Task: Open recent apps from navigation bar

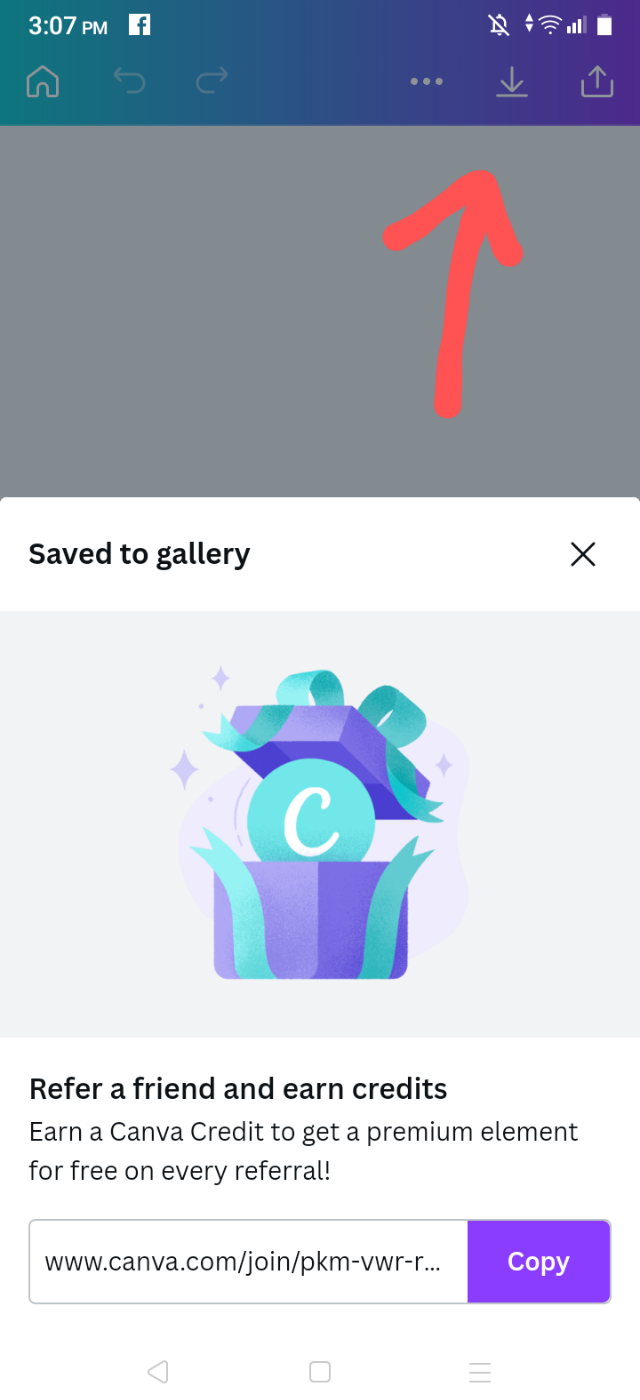Action: pos(480,1371)
